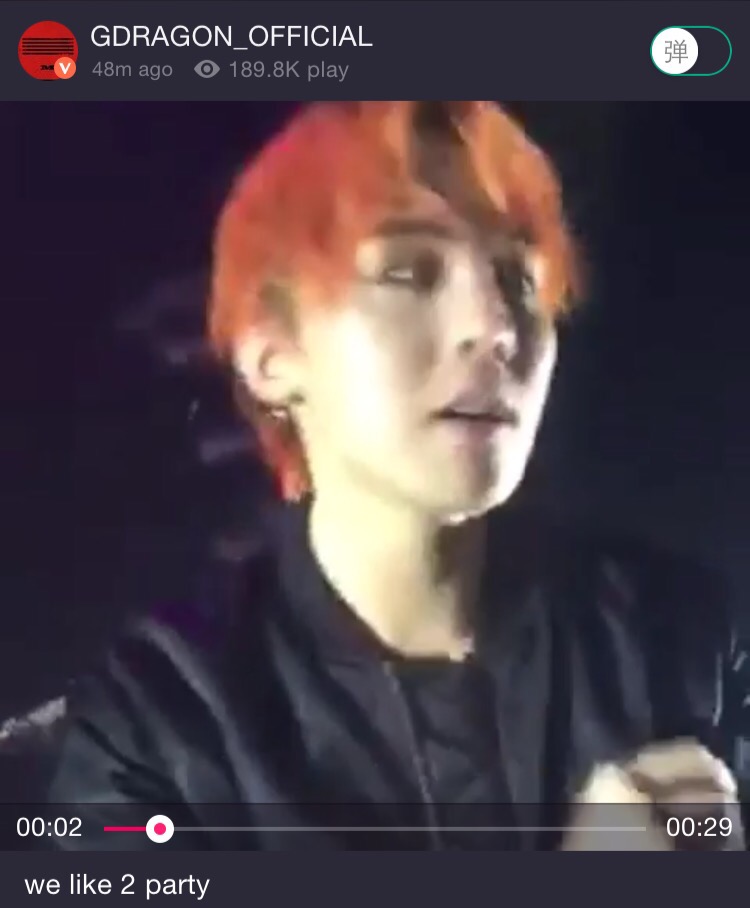Toggle the bullet comments switch
Screen dimensions: 750x908
click(691, 51)
